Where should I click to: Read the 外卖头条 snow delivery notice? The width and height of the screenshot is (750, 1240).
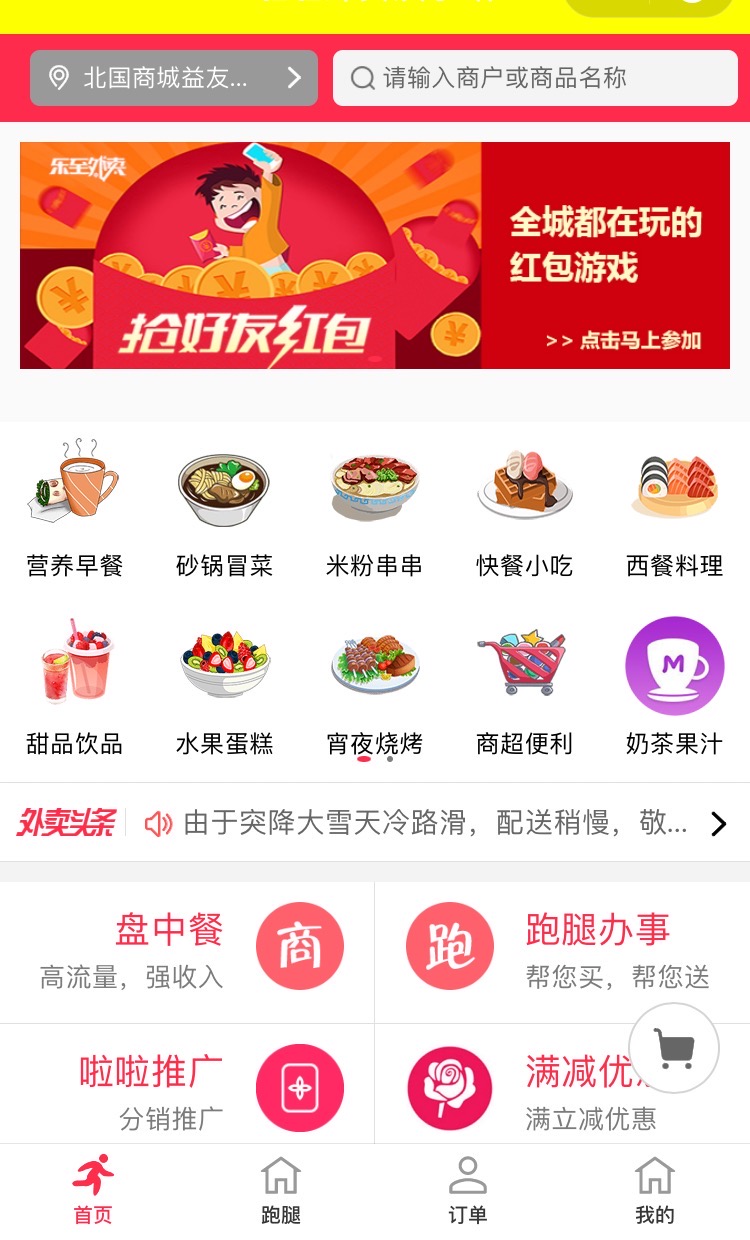pos(435,823)
